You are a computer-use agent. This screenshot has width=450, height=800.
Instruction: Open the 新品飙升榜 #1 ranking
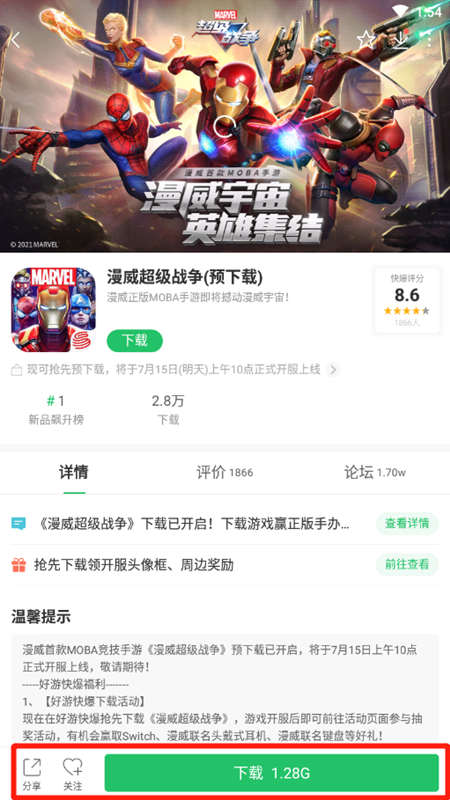[x=56, y=410]
